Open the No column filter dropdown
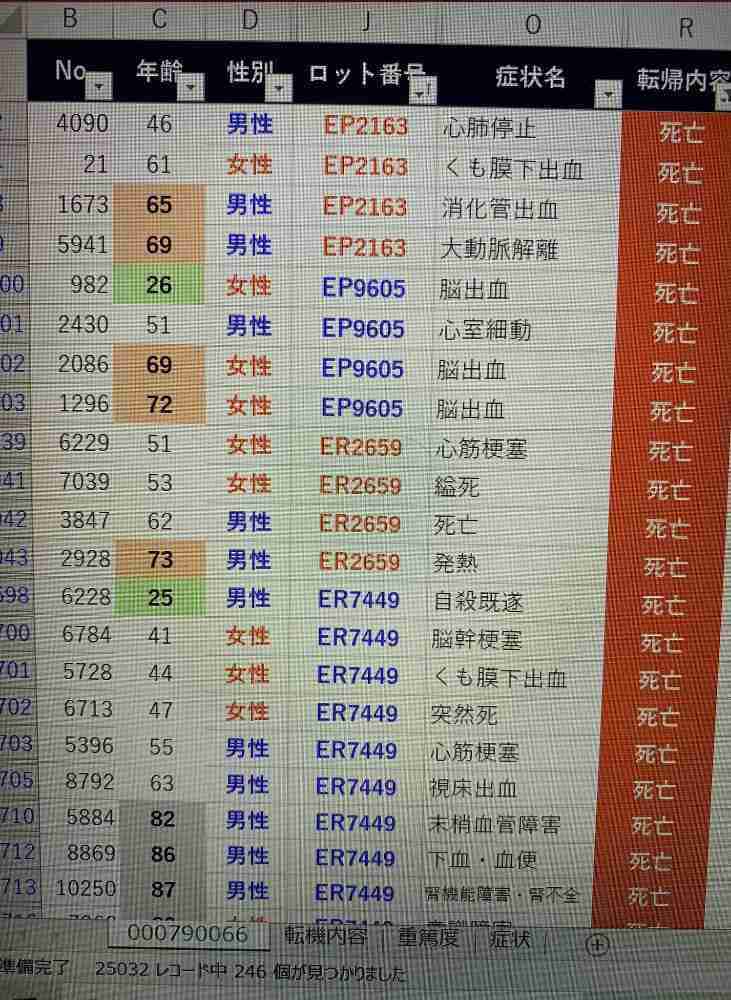The height and width of the screenshot is (1000, 731). [x=99, y=89]
